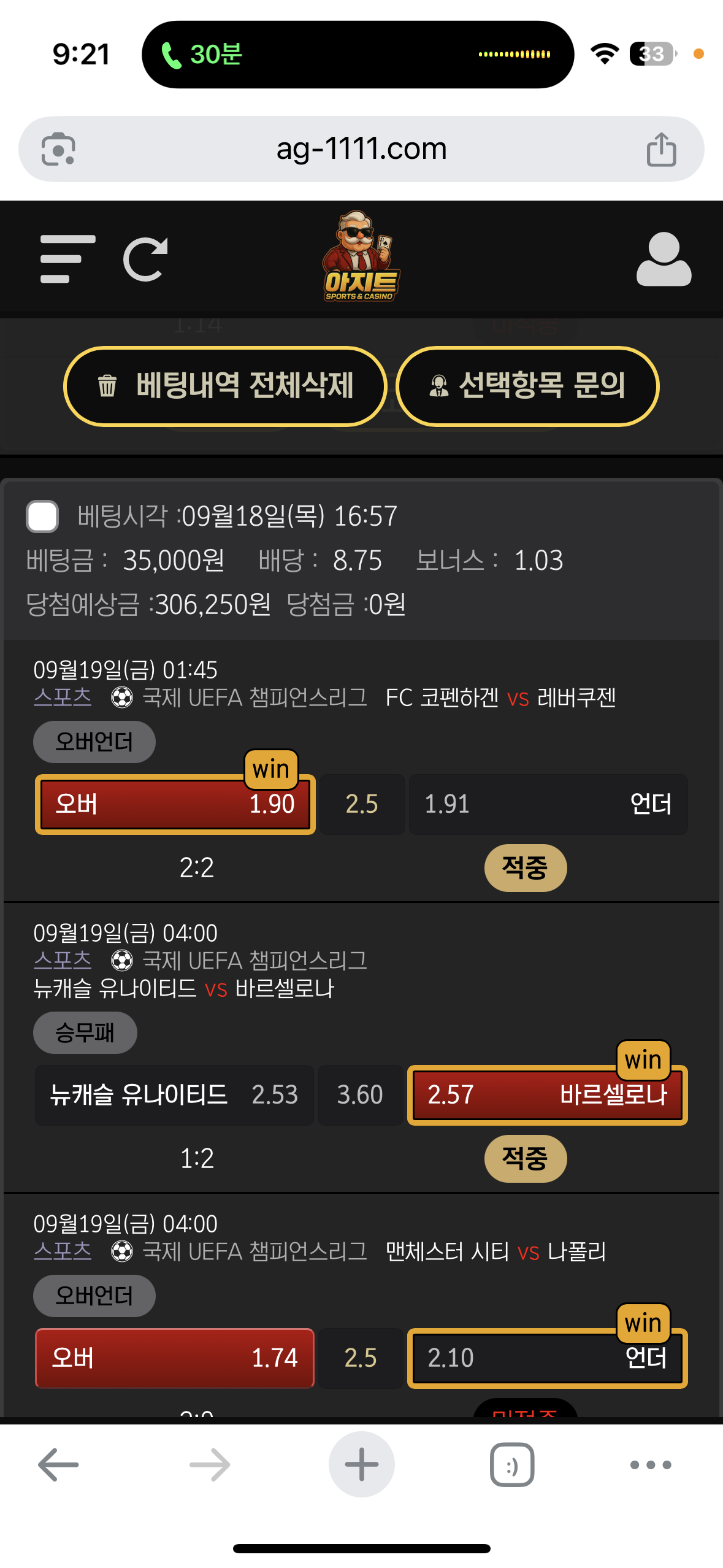Screen dimensions: 723x1568
Task: Tap the 스포츠 link for 뉴캐슬 유나이티드 match
Action: click(63, 960)
